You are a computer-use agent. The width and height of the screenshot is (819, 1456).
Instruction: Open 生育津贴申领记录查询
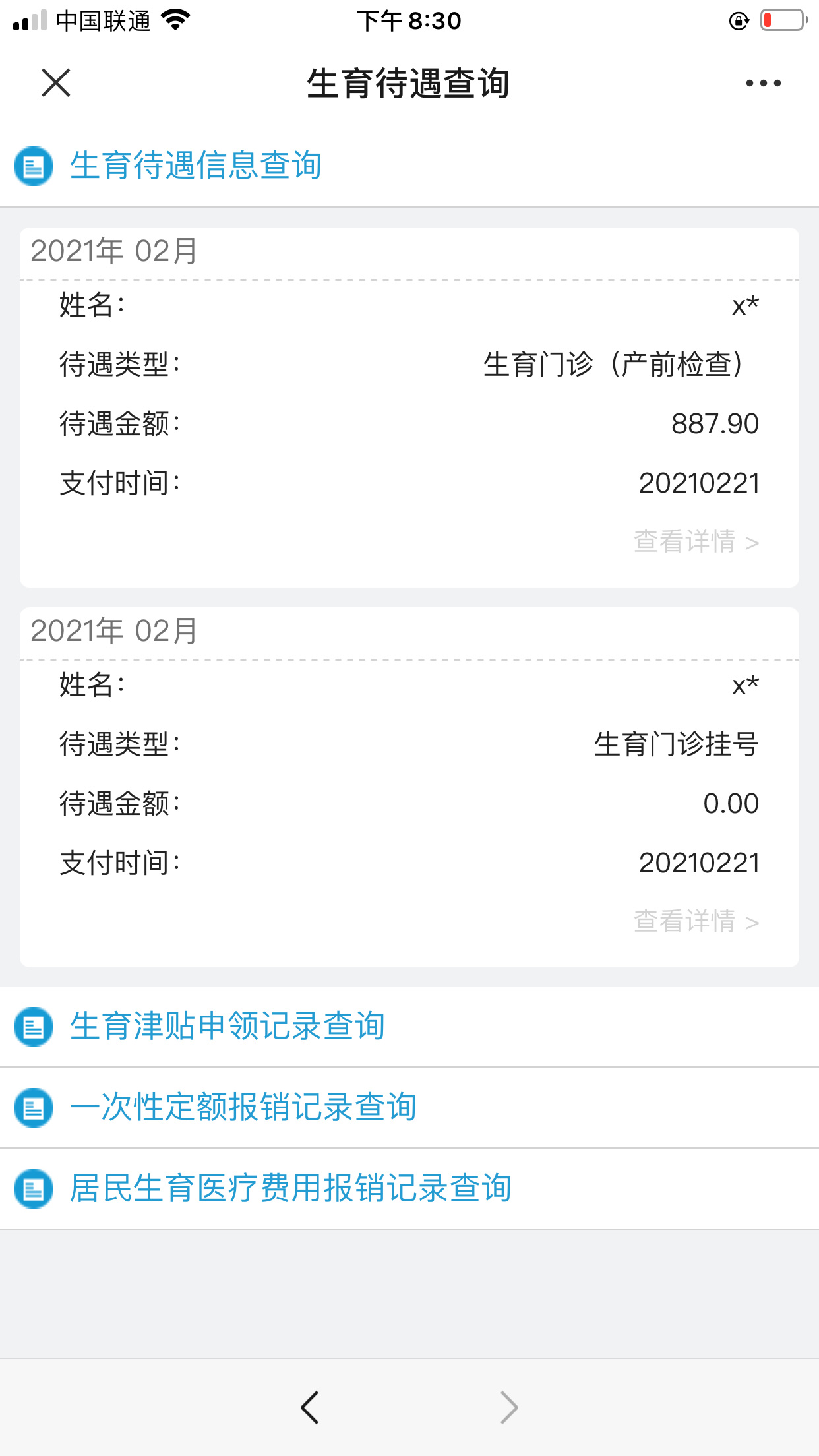409,1027
